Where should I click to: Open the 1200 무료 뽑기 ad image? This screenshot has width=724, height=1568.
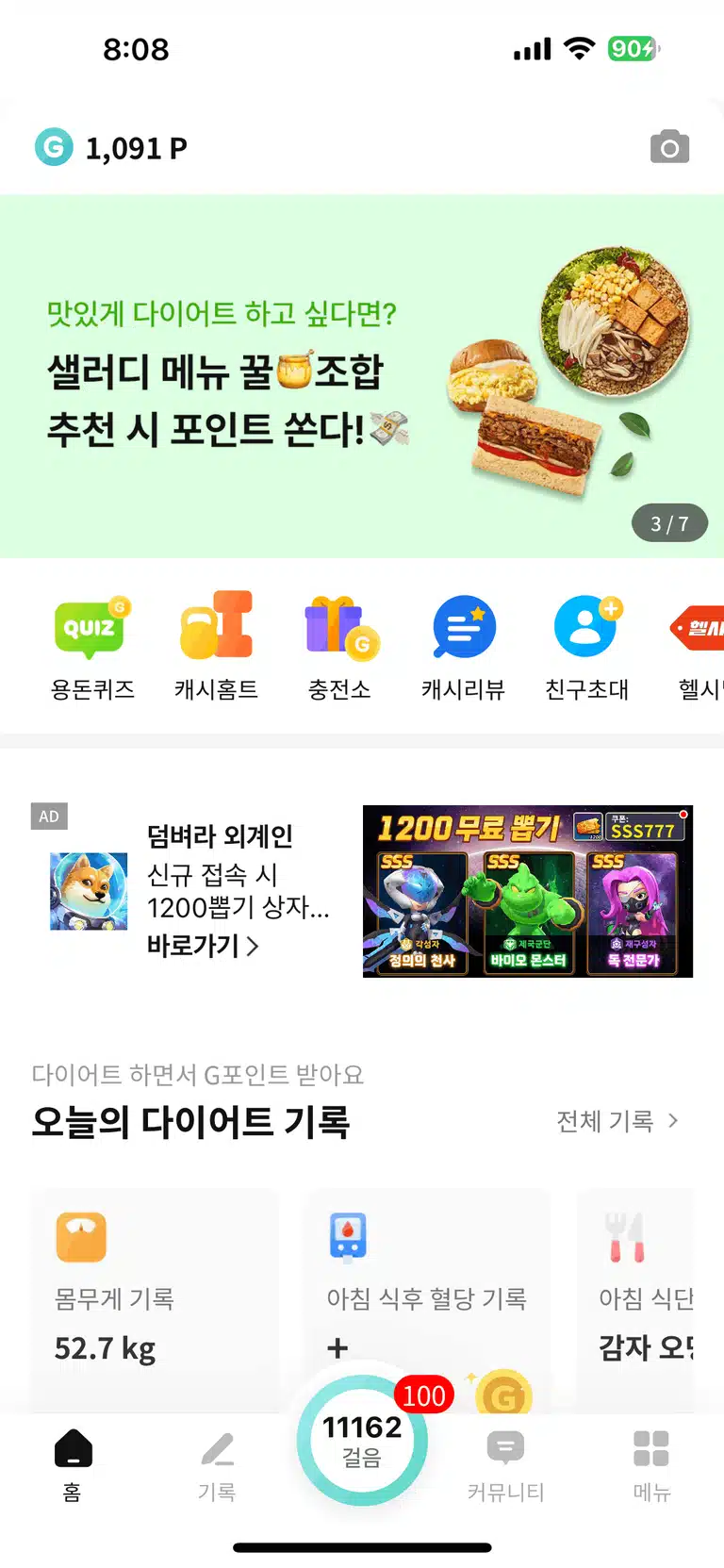pyautogui.click(x=528, y=891)
